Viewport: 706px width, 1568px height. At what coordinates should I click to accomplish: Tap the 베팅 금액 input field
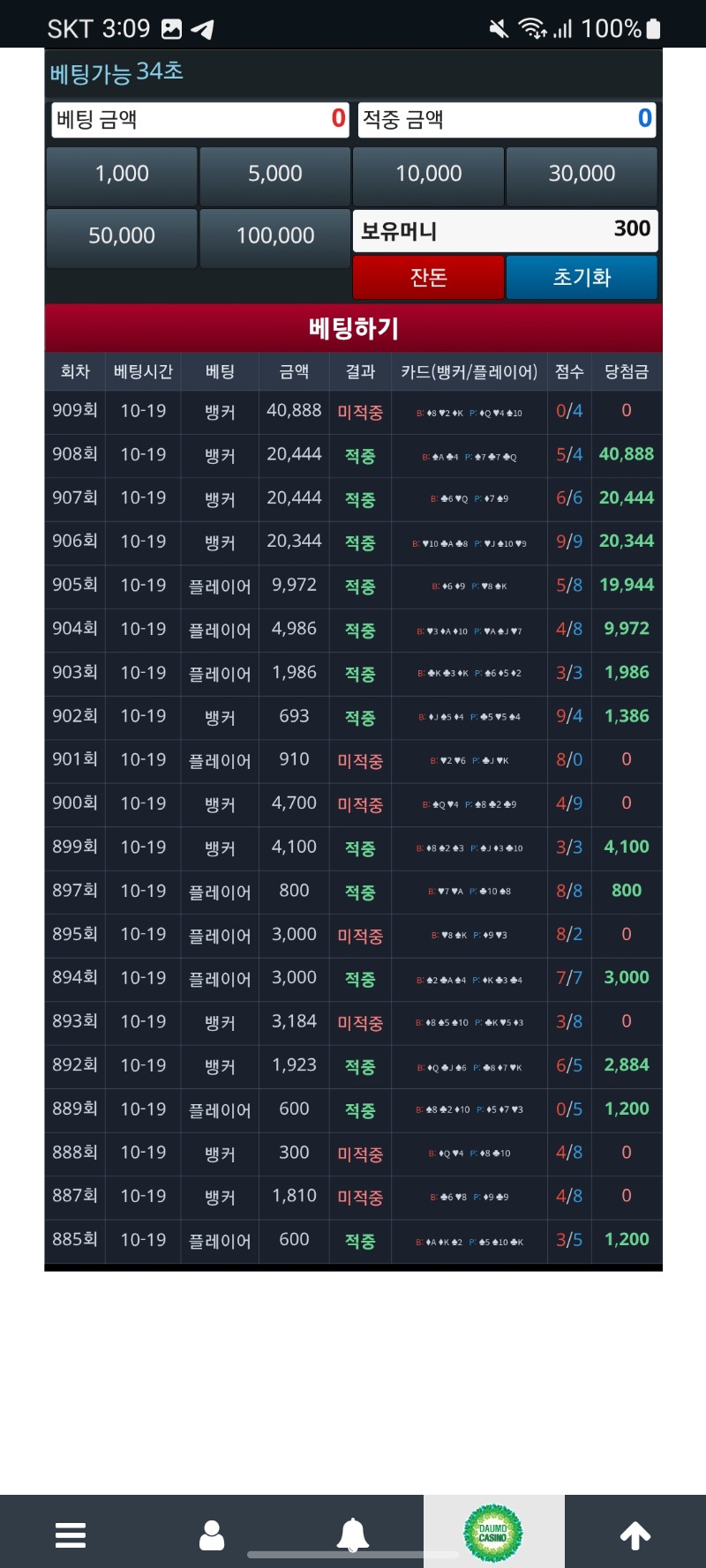click(200, 119)
